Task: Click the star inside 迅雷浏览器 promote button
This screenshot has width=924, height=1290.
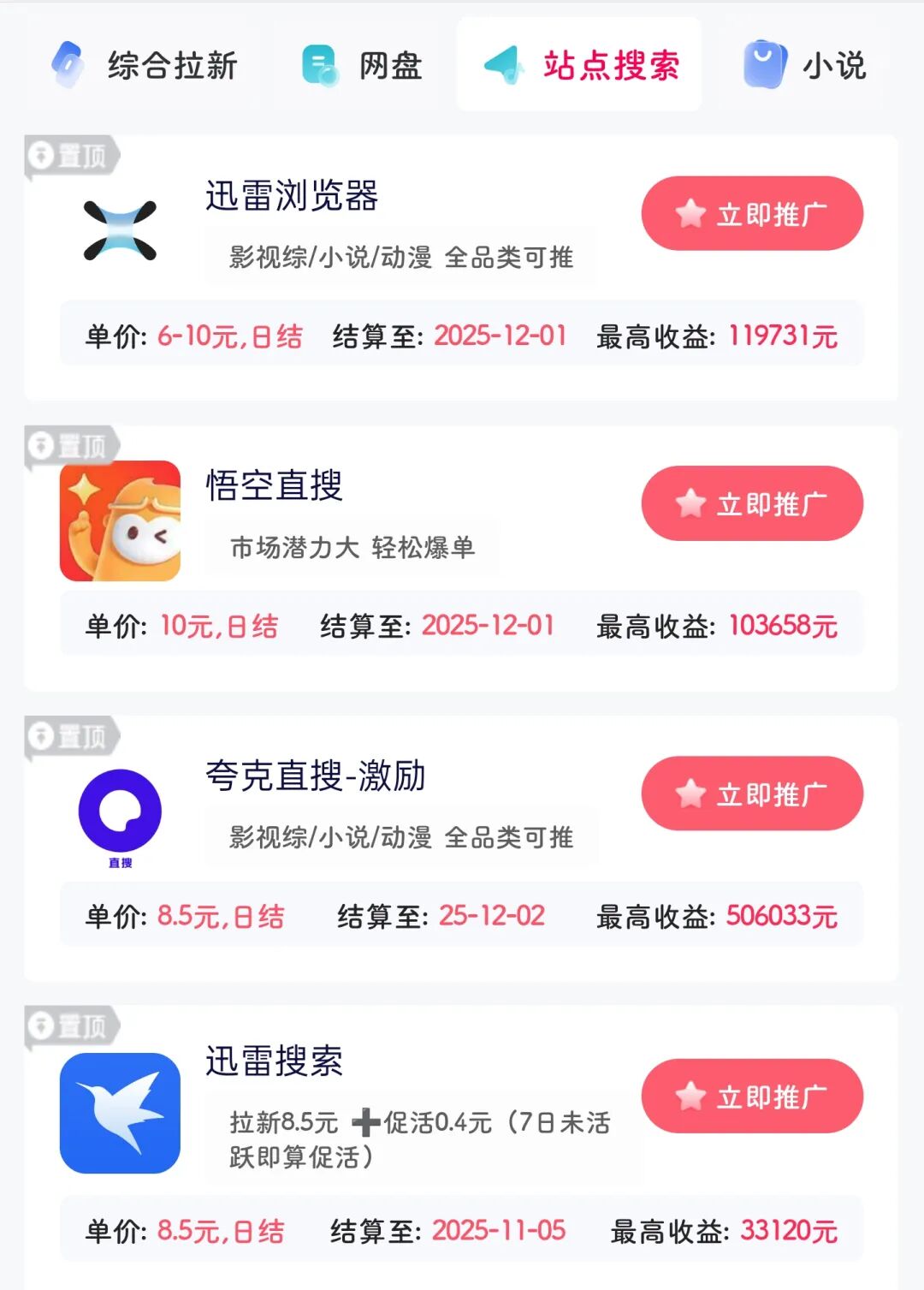Action: (x=690, y=213)
